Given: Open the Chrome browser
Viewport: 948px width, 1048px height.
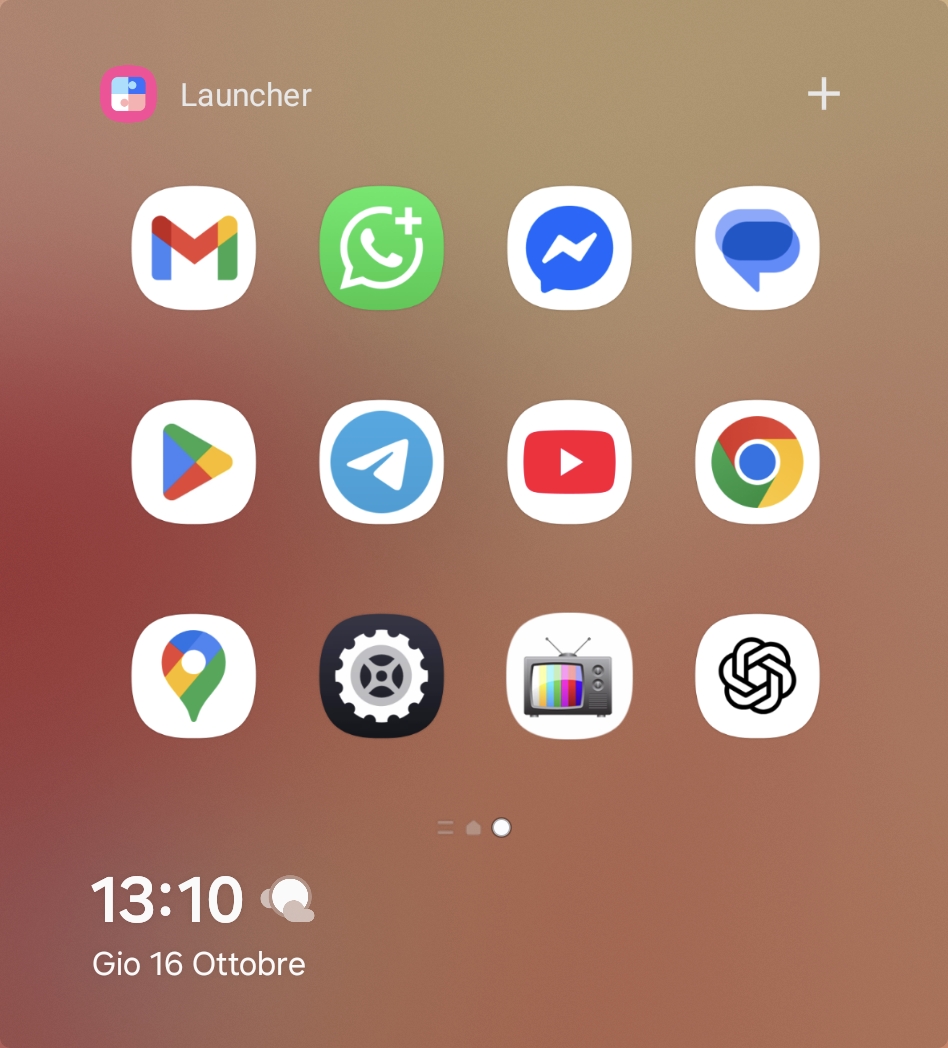Looking at the screenshot, I should pyautogui.click(x=757, y=462).
